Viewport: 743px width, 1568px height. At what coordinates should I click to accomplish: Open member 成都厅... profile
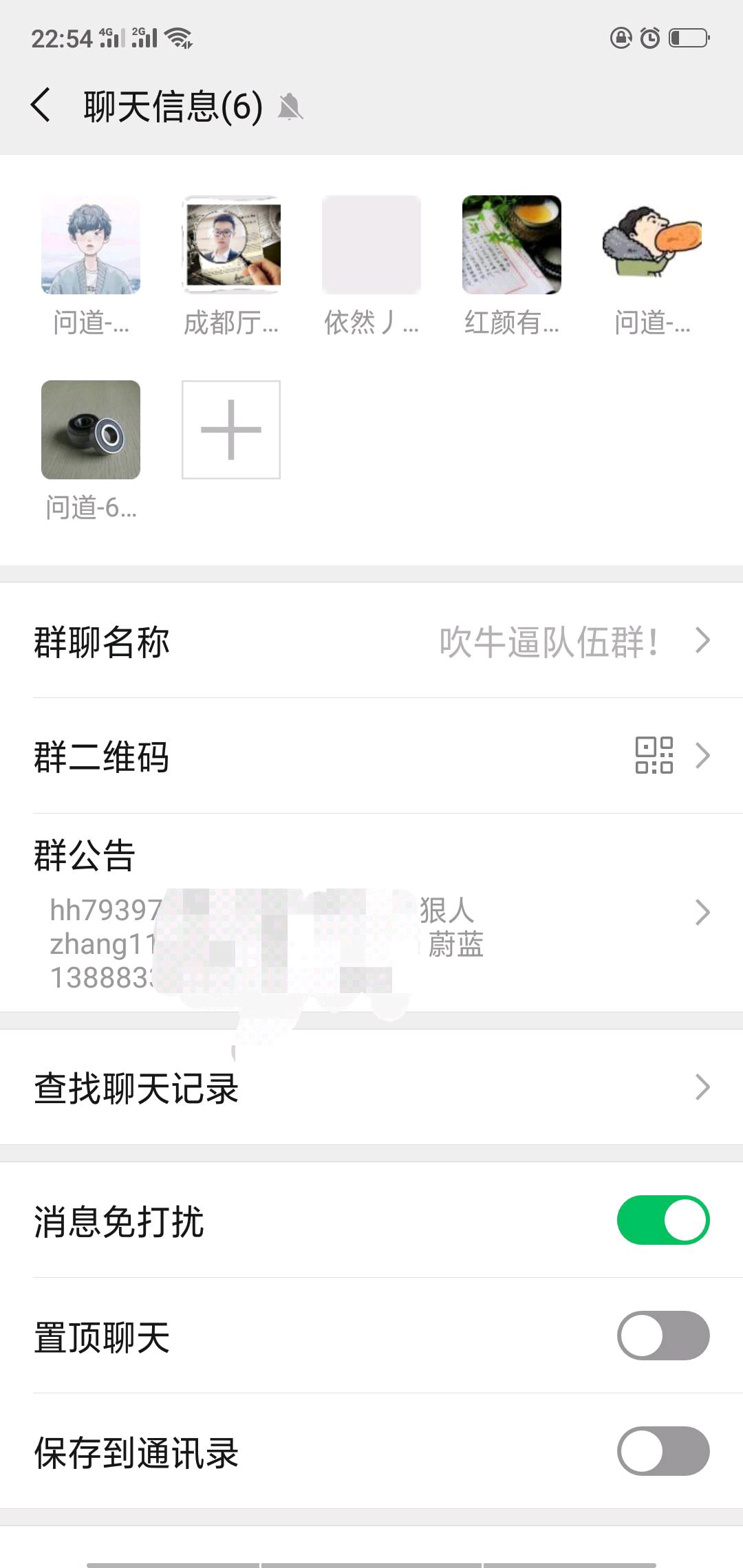(231, 245)
